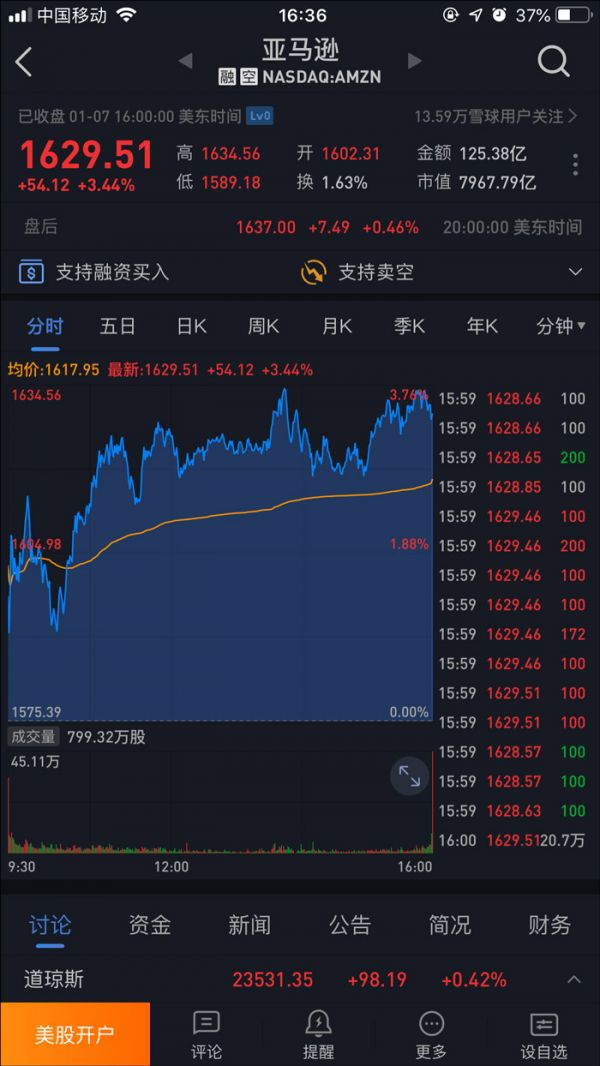Viewport: 600px width, 1066px height.
Task: Switch to the 日K chart
Action: coord(191,327)
